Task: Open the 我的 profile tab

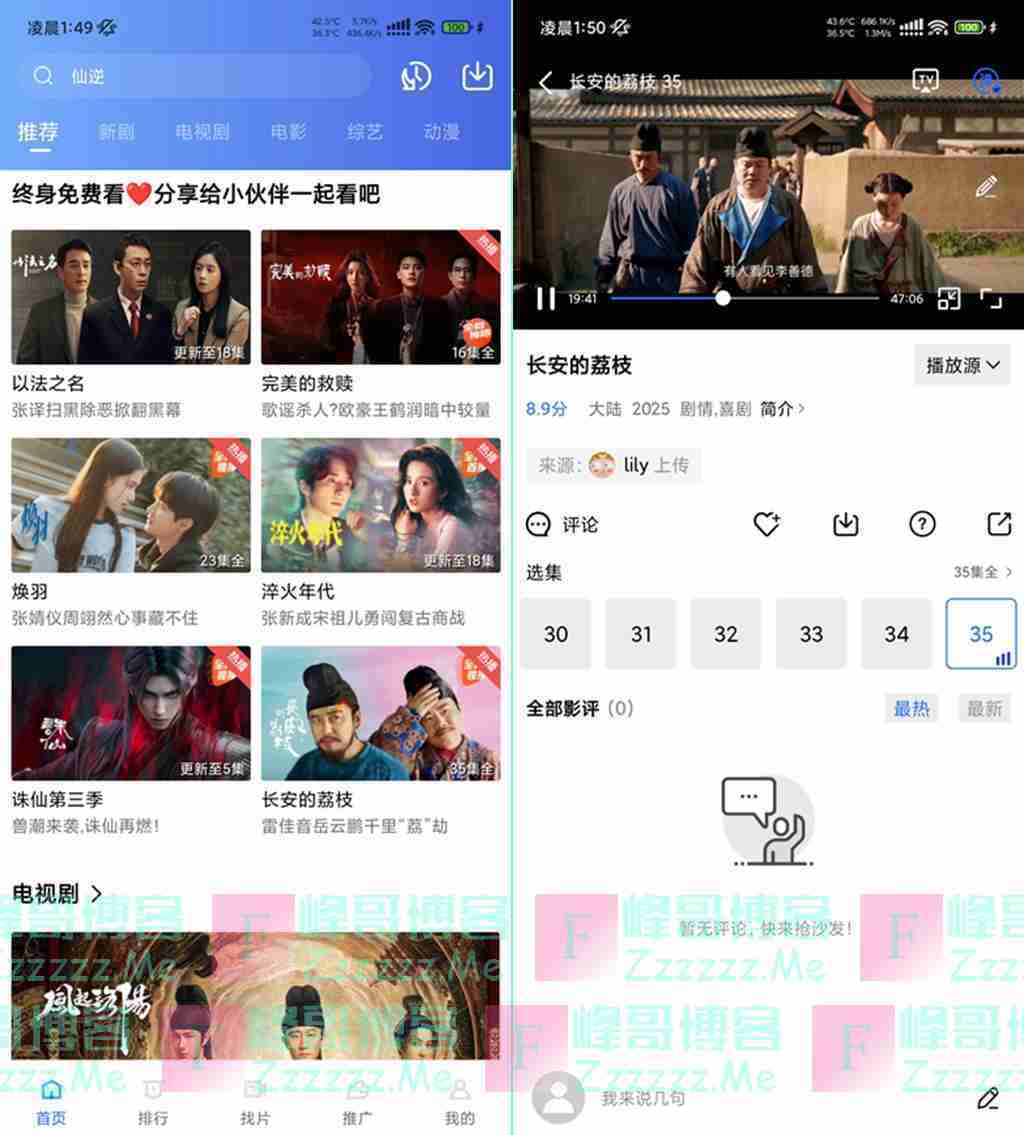Action: point(459,1103)
